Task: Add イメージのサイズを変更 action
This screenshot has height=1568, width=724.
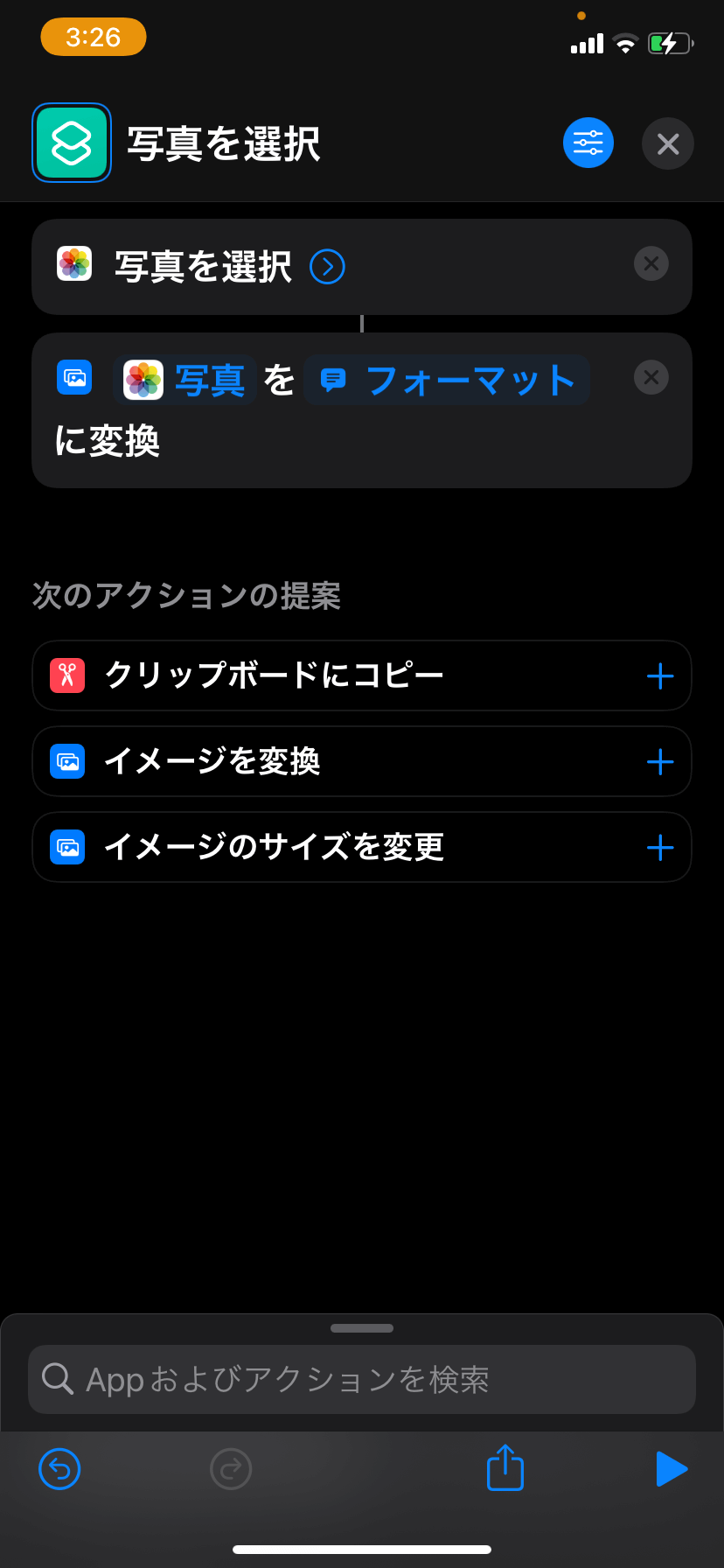Action: click(x=660, y=848)
